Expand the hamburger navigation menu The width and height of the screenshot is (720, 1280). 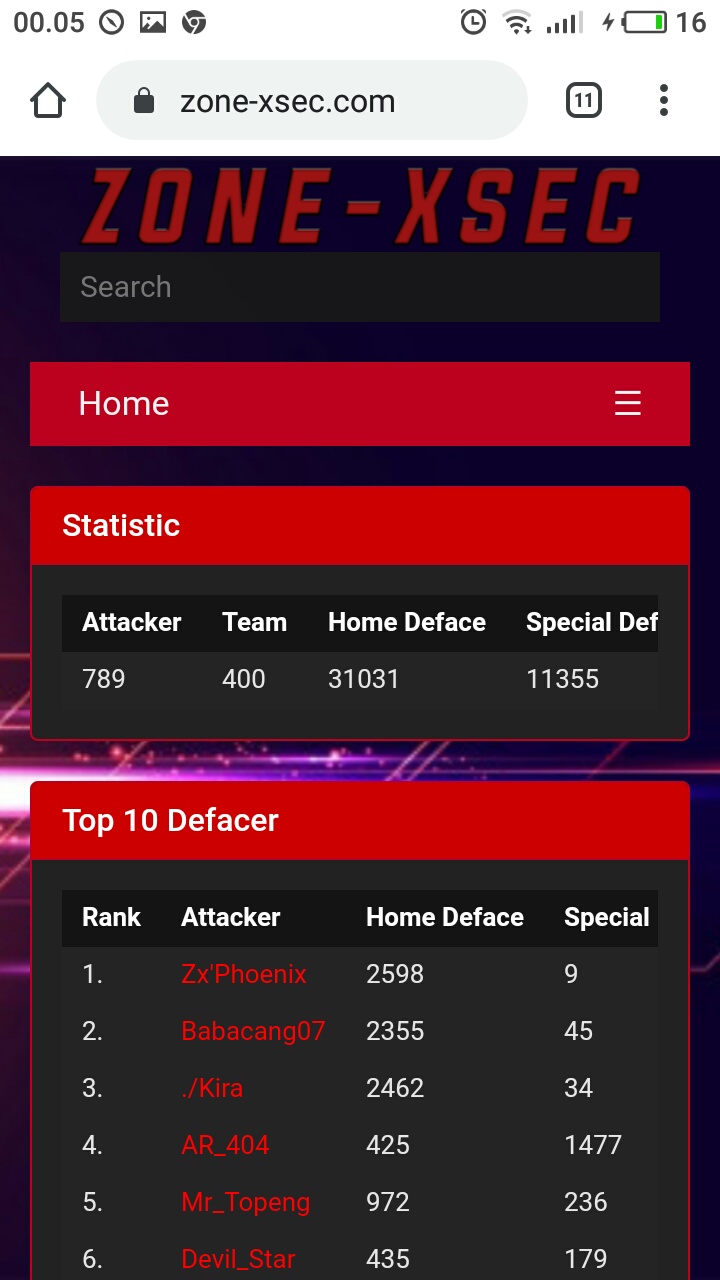click(x=628, y=404)
